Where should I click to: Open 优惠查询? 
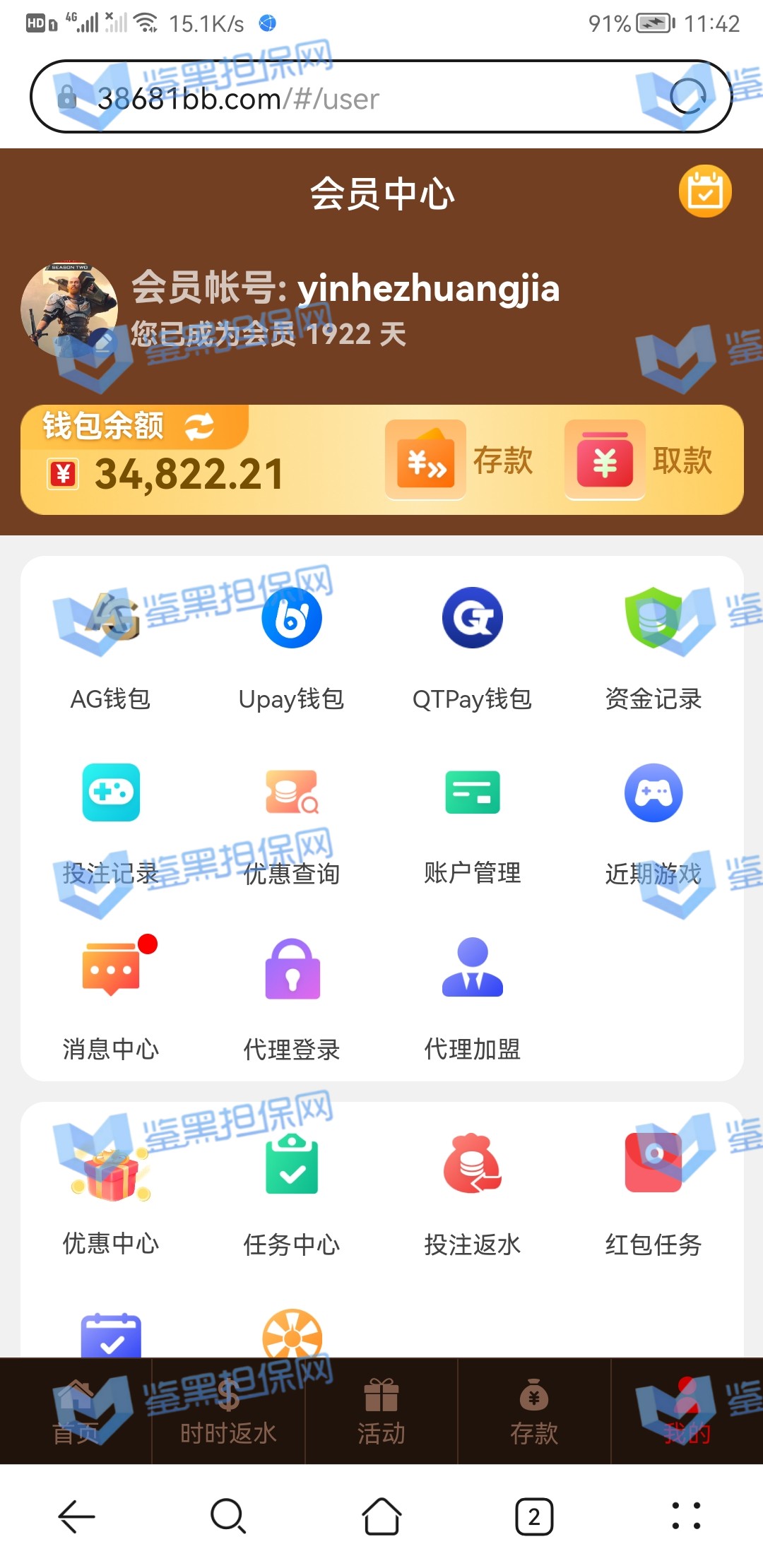pos(291,823)
